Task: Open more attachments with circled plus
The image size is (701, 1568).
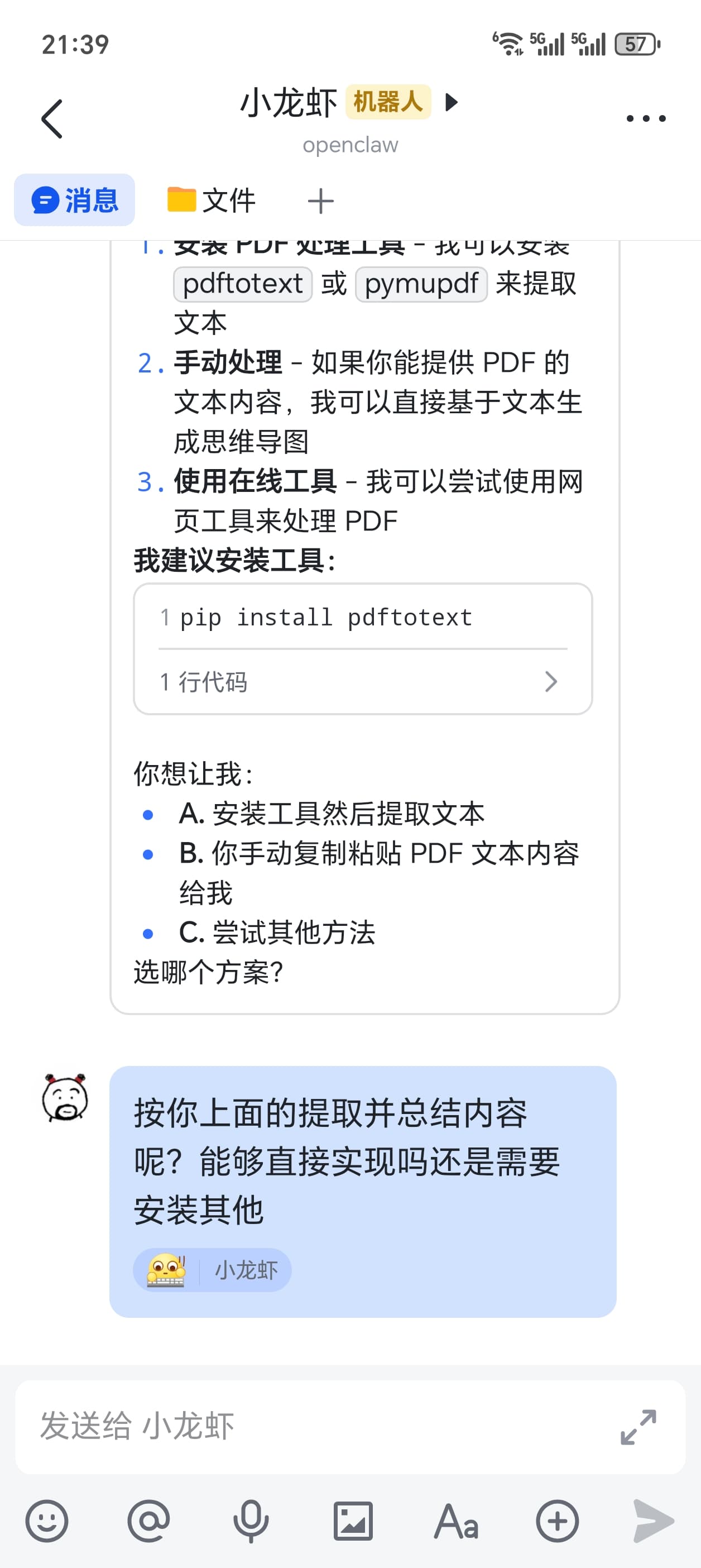Action: (x=557, y=1521)
